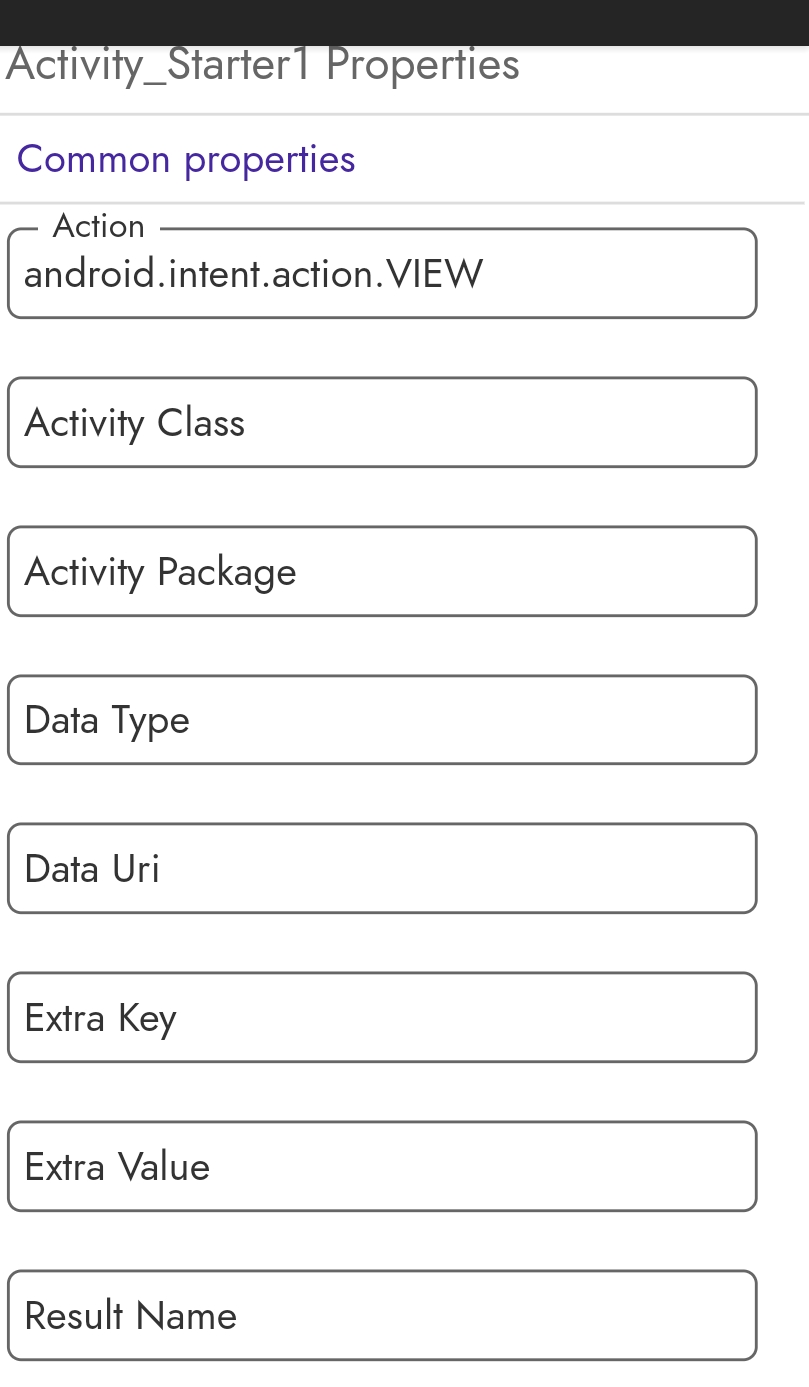Screen dimensions: 809x1387
Task: Click the Activity_Starter1 Properties title
Action: (x=261, y=64)
